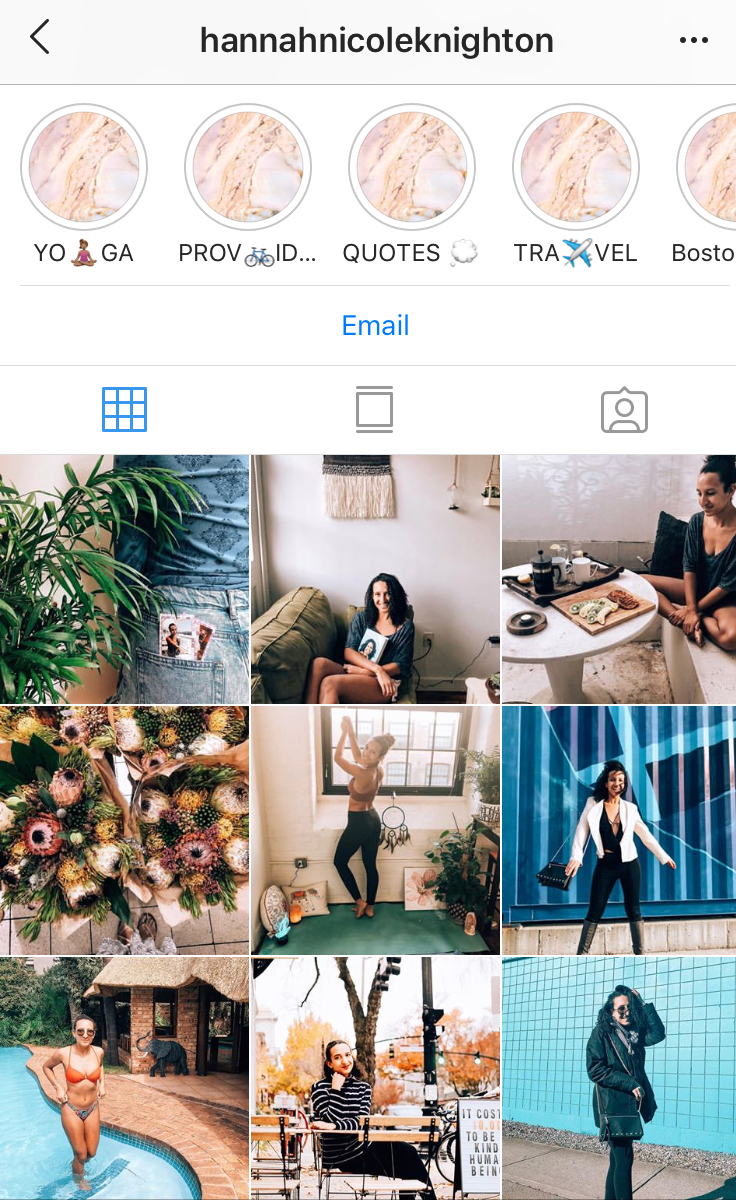Open the blue striped mural post
This screenshot has width=736, height=1200.
pyautogui.click(x=619, y=830)
